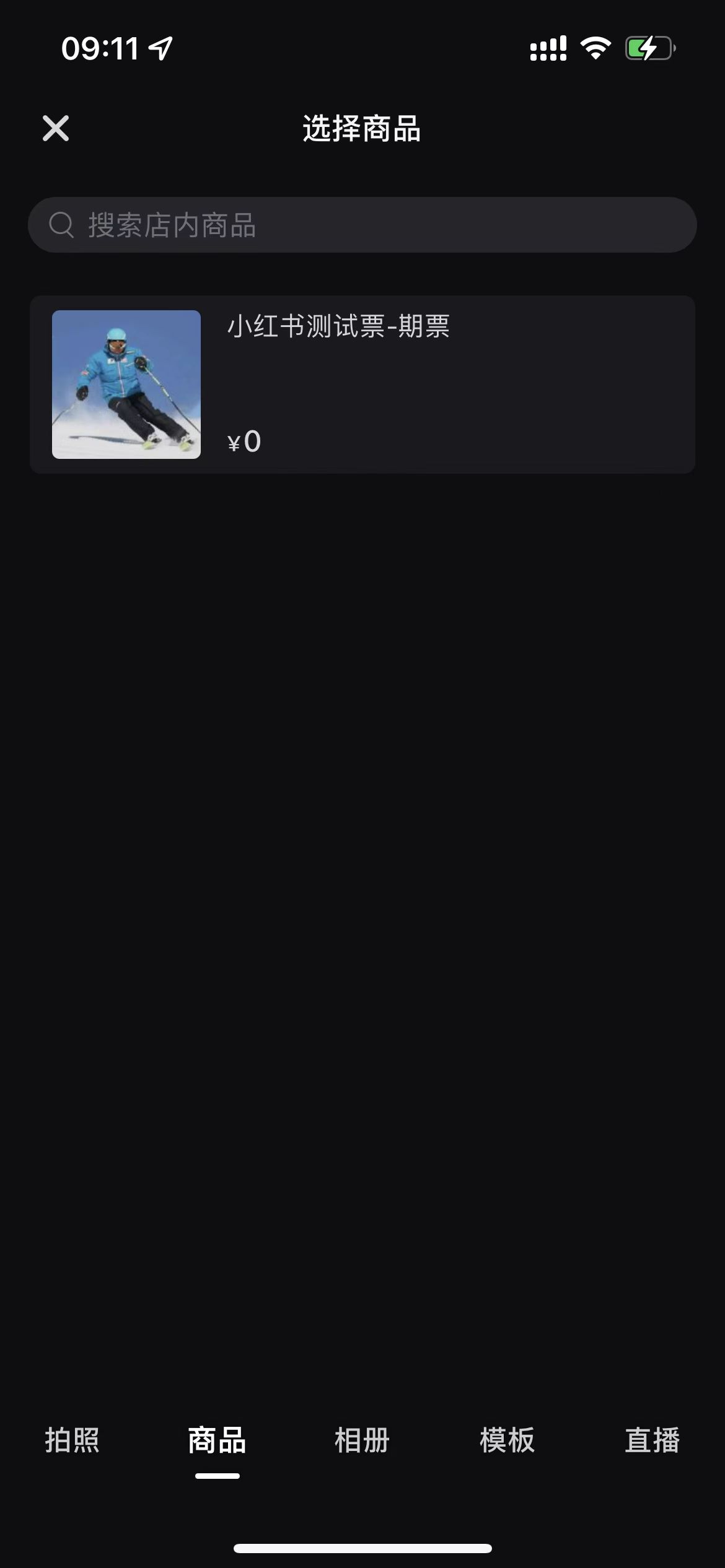Tap the home indicator bar at bottom
This screenshot has width=725, height=1568.
(x=362, y=1549)
